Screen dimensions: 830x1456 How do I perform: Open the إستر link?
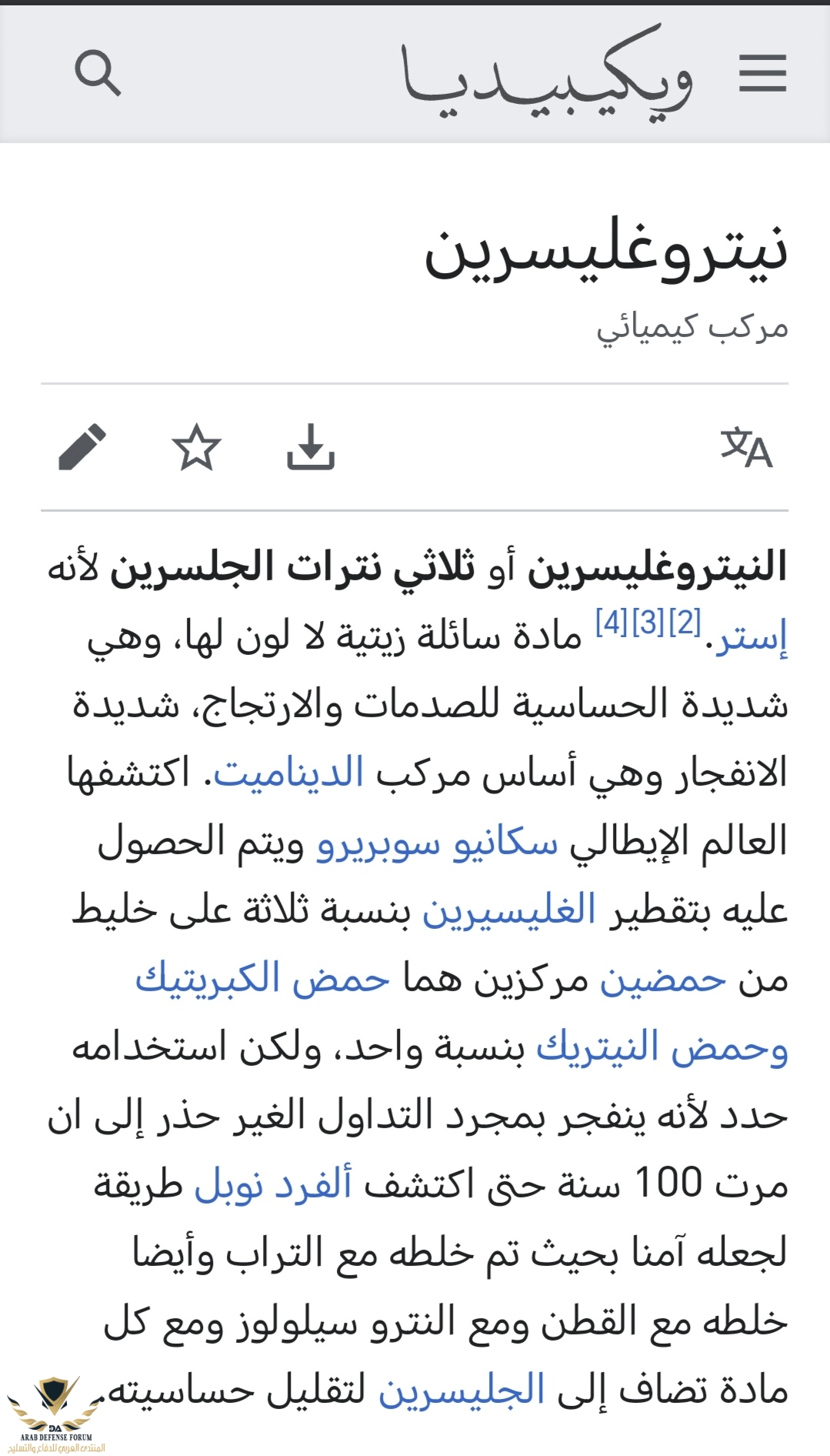(751, 639)
